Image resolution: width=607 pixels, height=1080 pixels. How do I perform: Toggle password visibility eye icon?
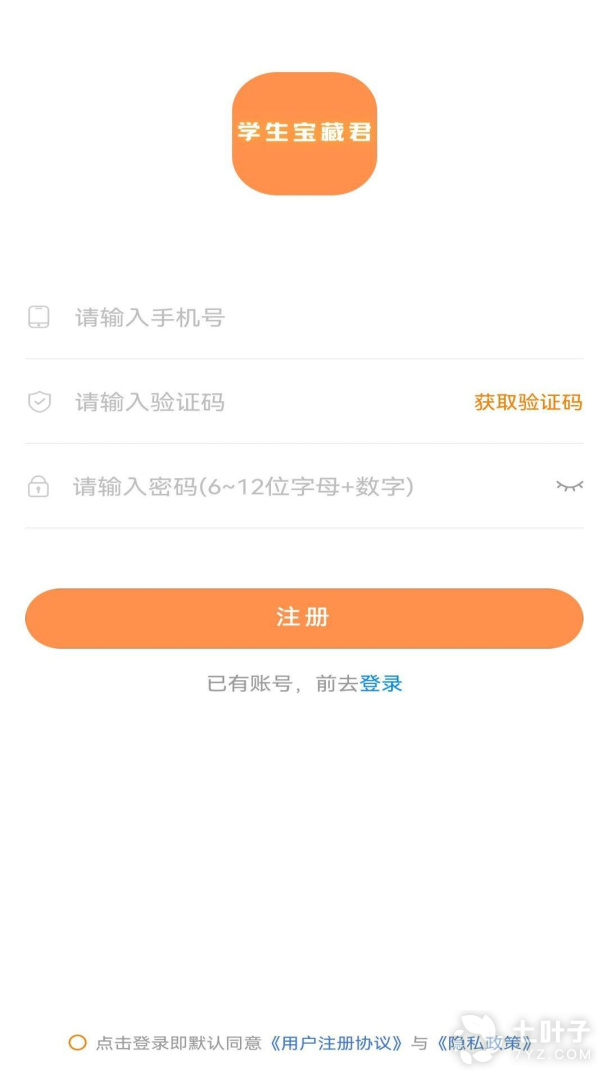pos(569,486)
